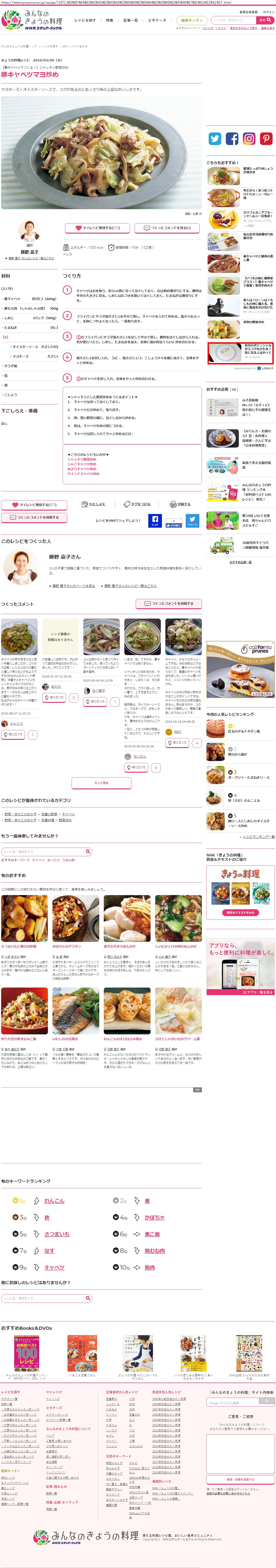Viewport: 276px width, 1568px height.
Task: Tap the レシピを探す navigation item
Action: coord(85,20)
